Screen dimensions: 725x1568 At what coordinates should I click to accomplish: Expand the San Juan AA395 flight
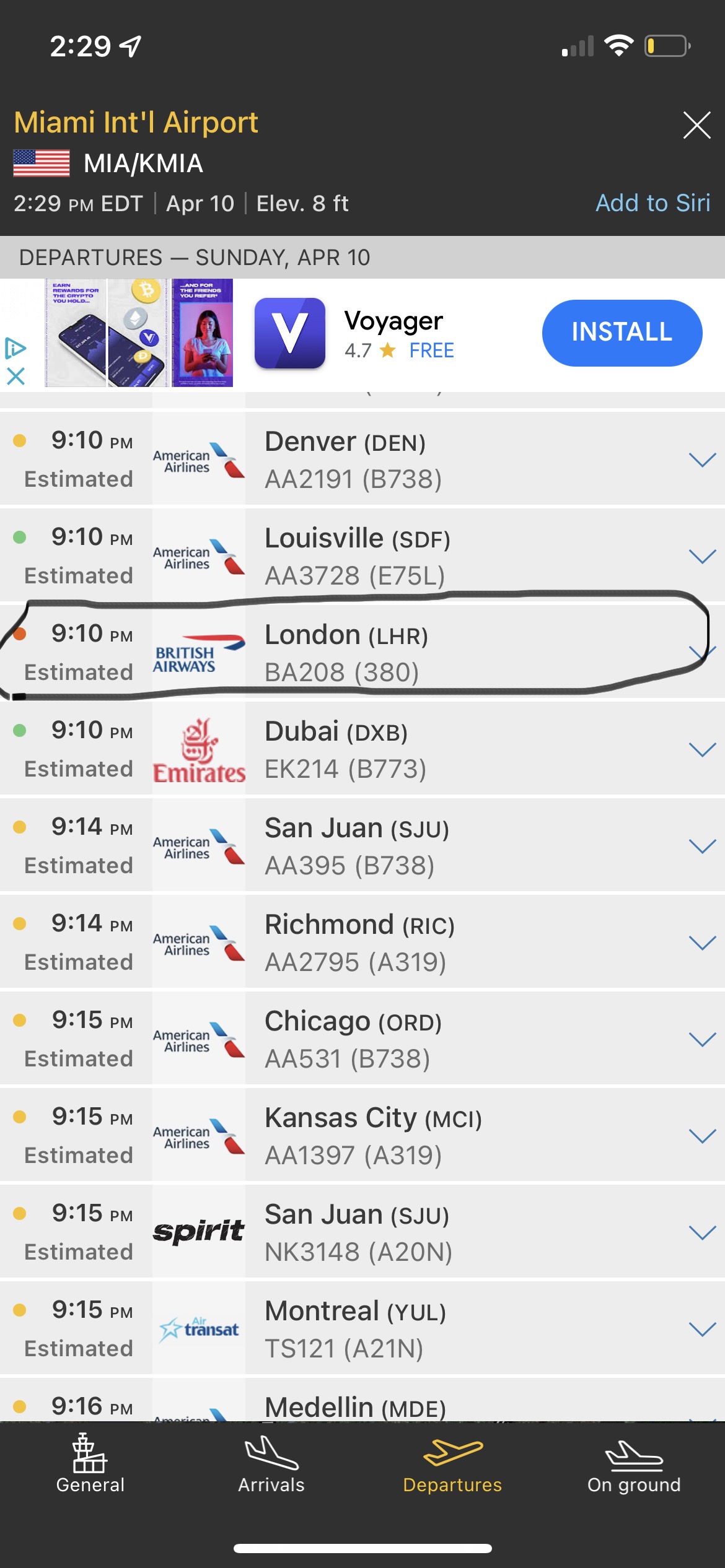click(702, 846)
